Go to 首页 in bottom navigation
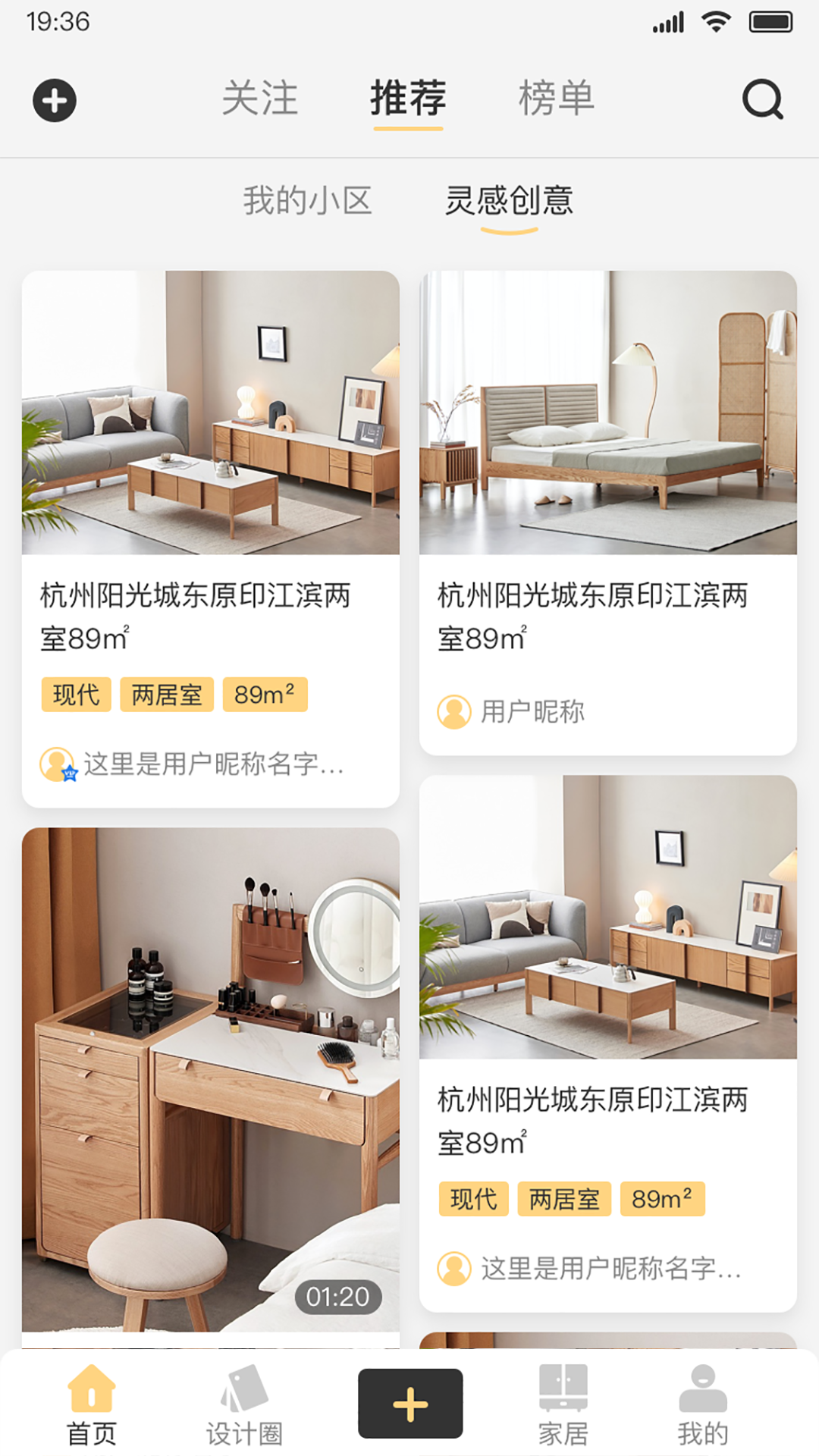Image resolution: width=819 pixels, height=1456 pixels. click(92, 1405)
